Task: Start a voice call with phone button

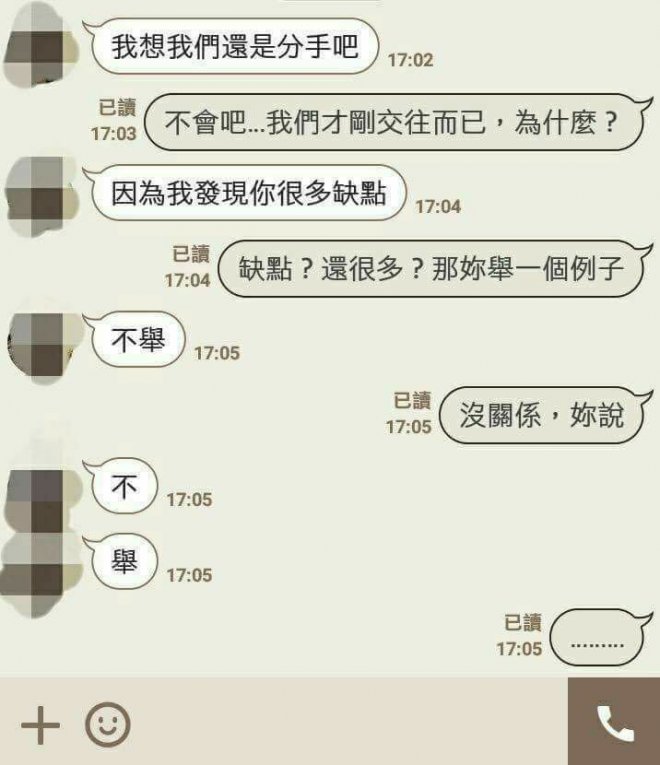Action: coord(614,723)
